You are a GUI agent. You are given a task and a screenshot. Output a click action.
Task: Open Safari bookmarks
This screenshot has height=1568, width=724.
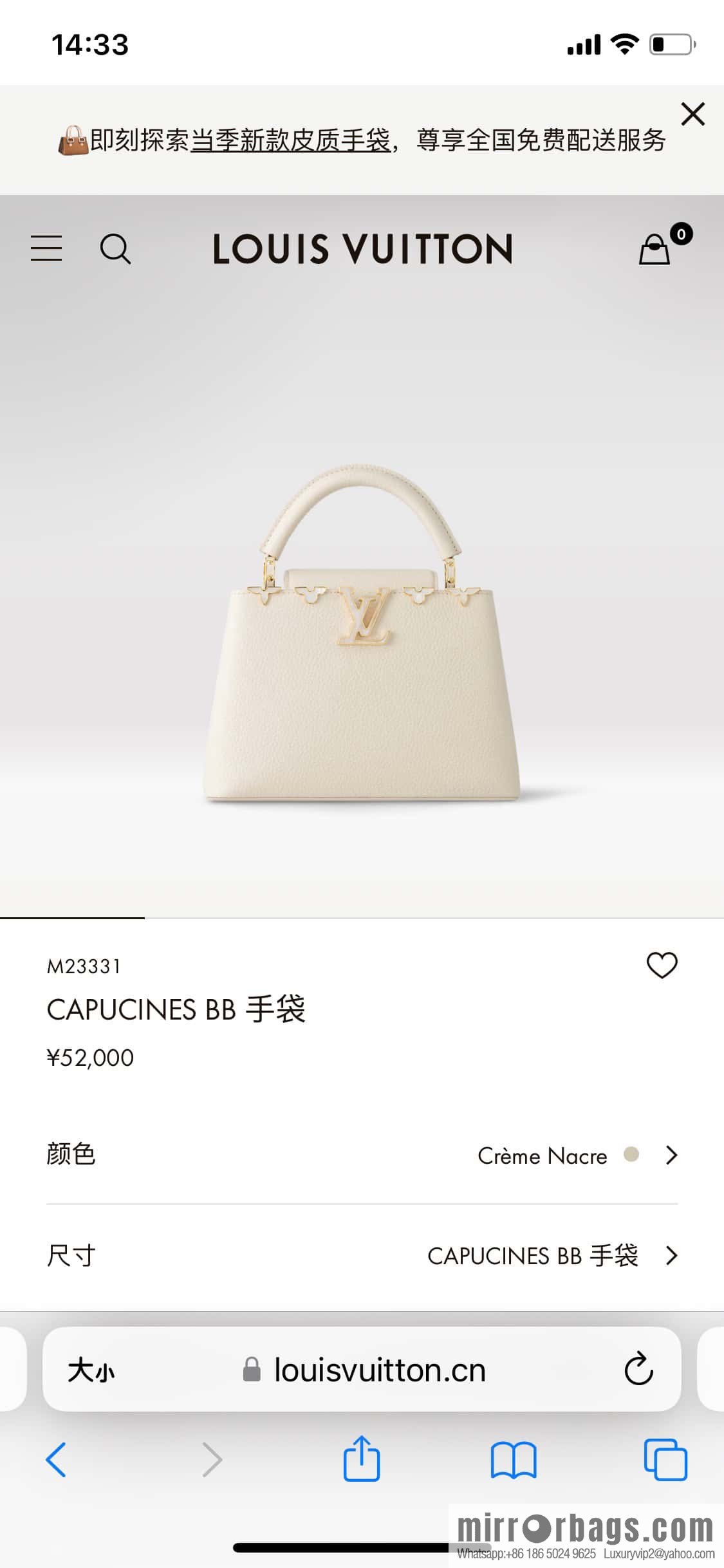click(x=513, y=1459)
